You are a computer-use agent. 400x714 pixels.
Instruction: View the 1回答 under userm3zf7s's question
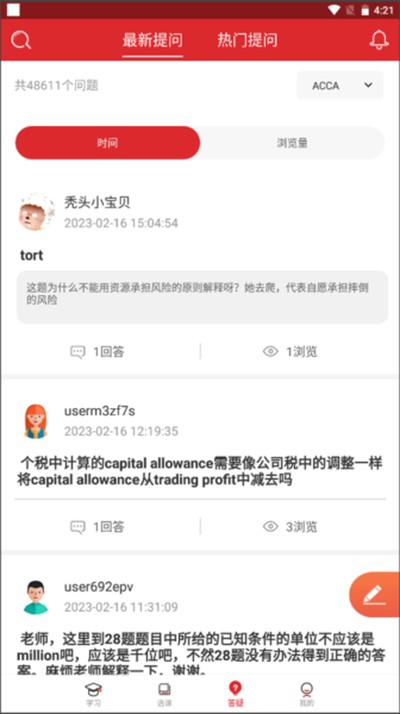click(x=97, y=527)
